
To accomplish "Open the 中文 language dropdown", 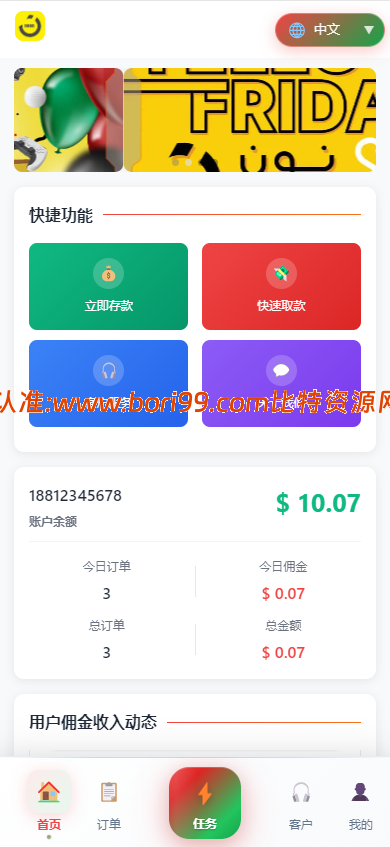I will coord(330,30).
